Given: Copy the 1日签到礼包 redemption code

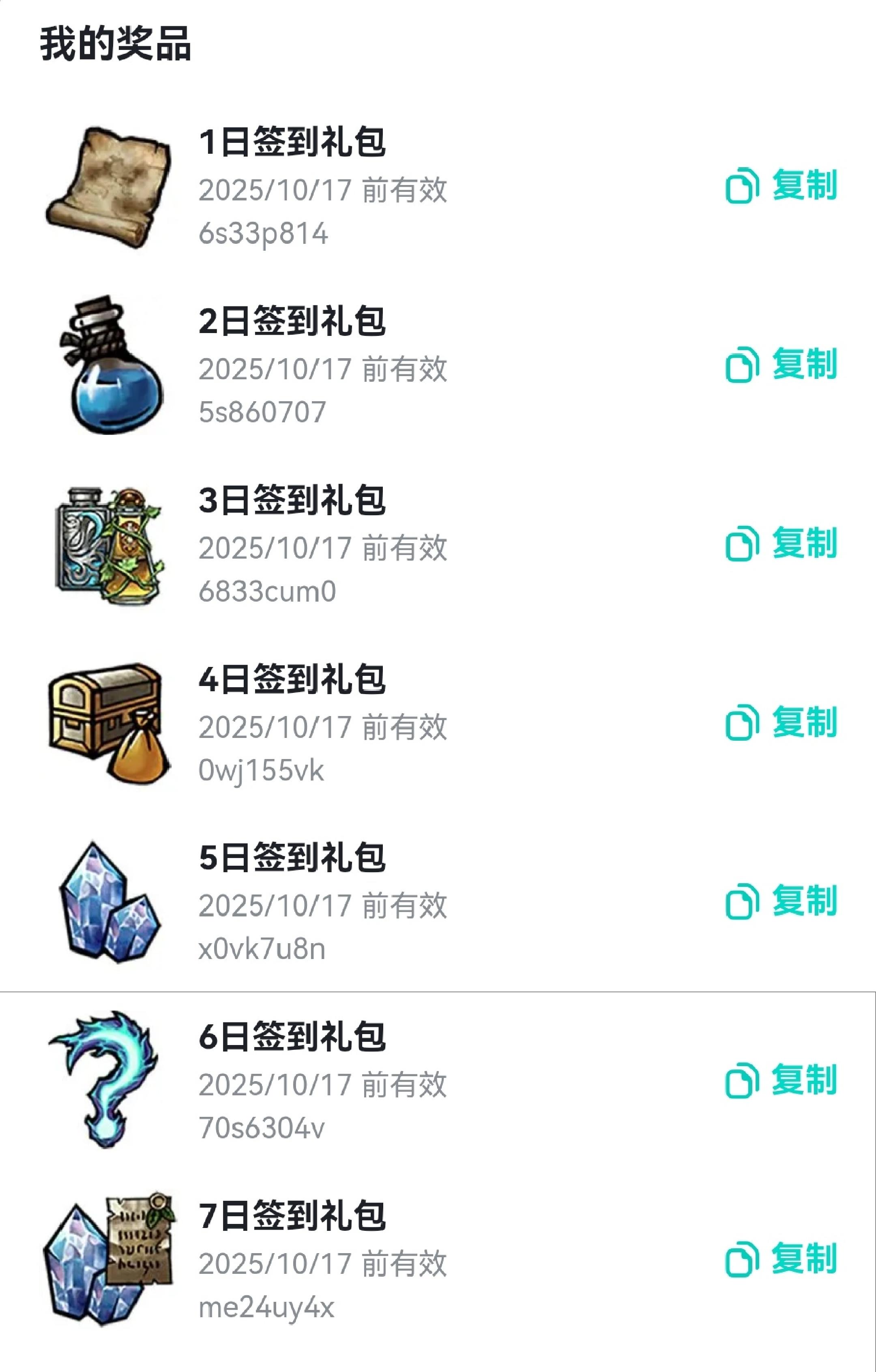Looking at the screenshot, I should (781, 185).
